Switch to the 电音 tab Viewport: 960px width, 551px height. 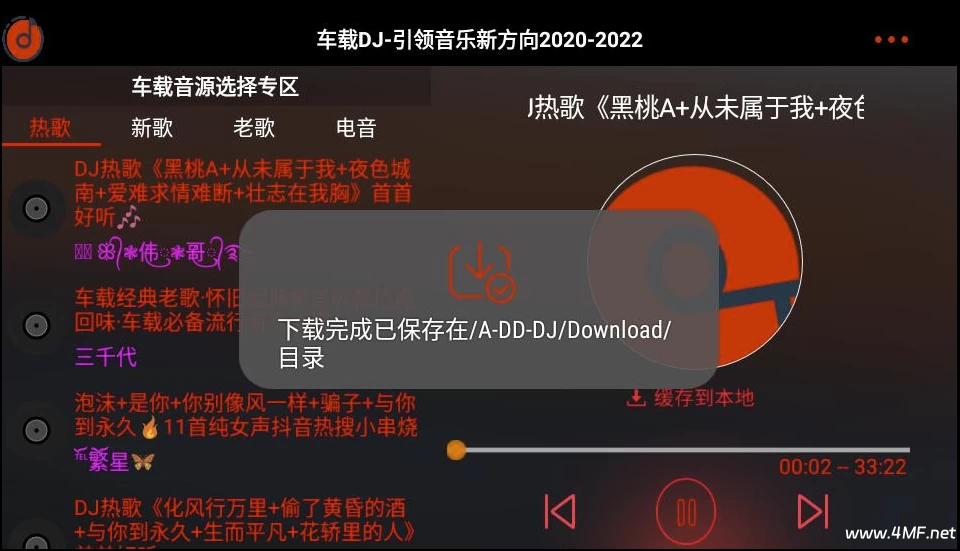point(356,128)
